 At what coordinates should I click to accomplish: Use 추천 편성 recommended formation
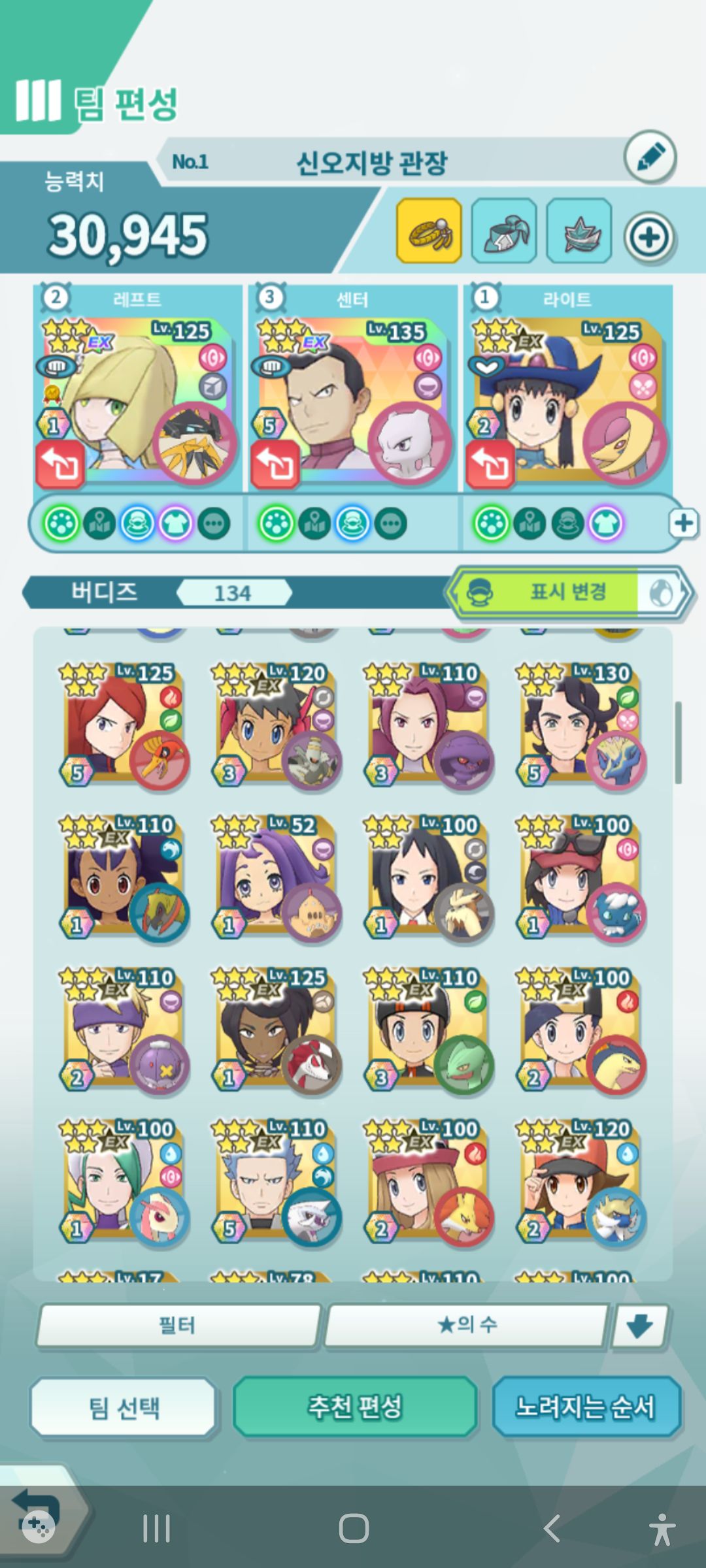click(x=355, y=1407)
